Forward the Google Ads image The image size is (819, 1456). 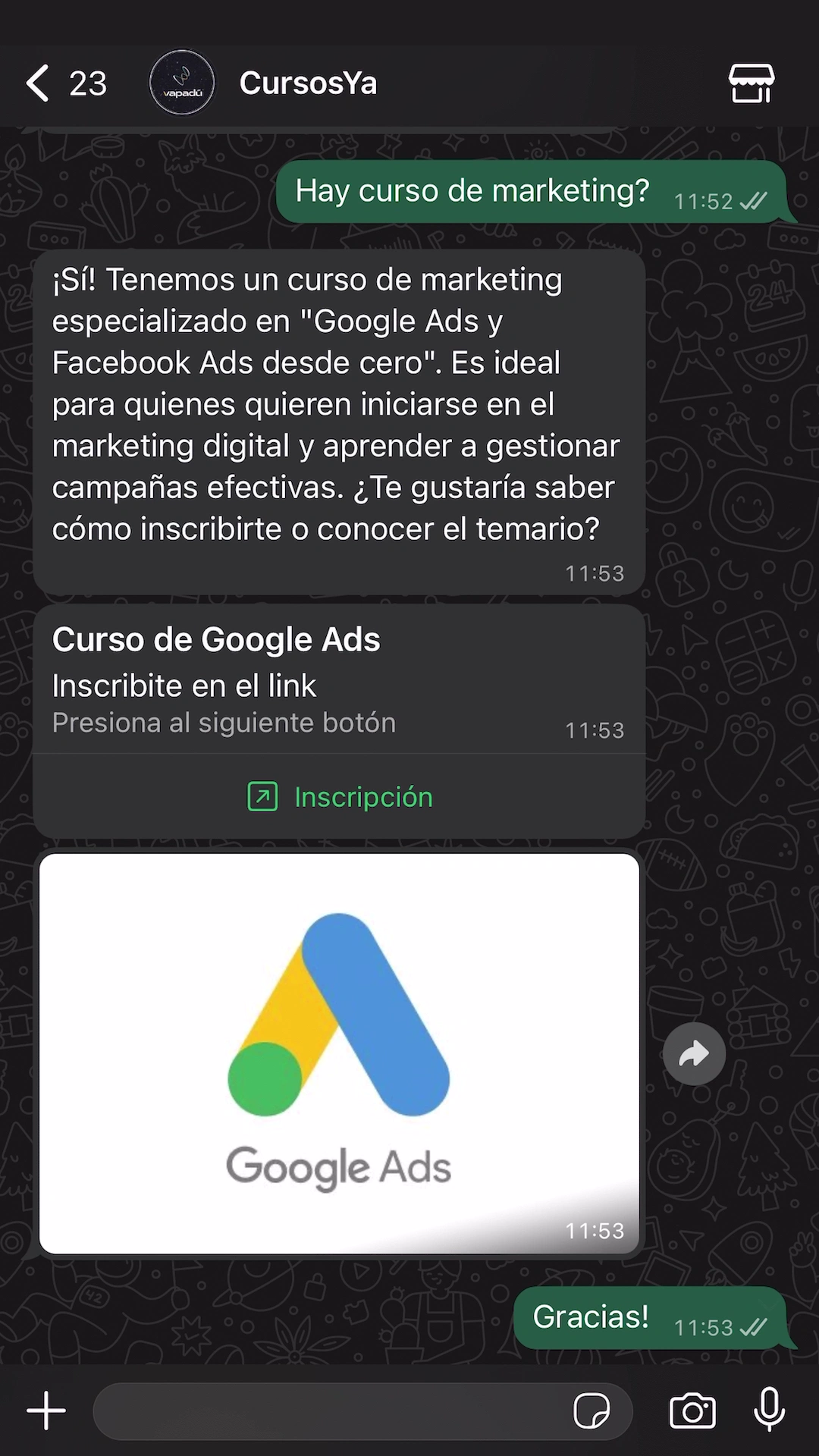694,1054
